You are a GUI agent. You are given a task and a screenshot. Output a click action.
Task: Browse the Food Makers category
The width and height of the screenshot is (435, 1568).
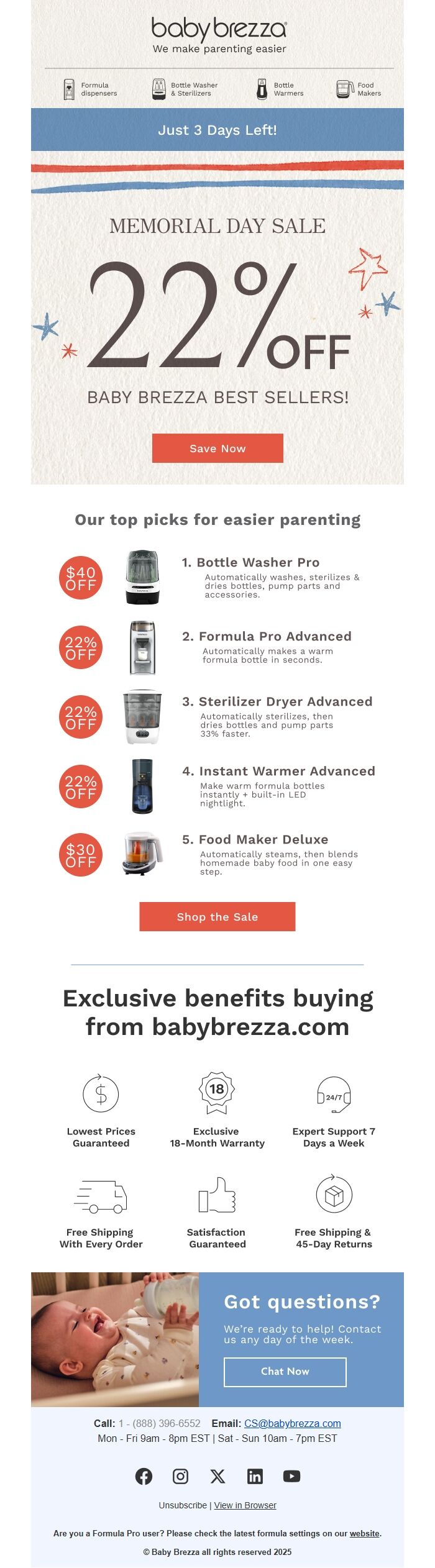click(x=359, y=89)
